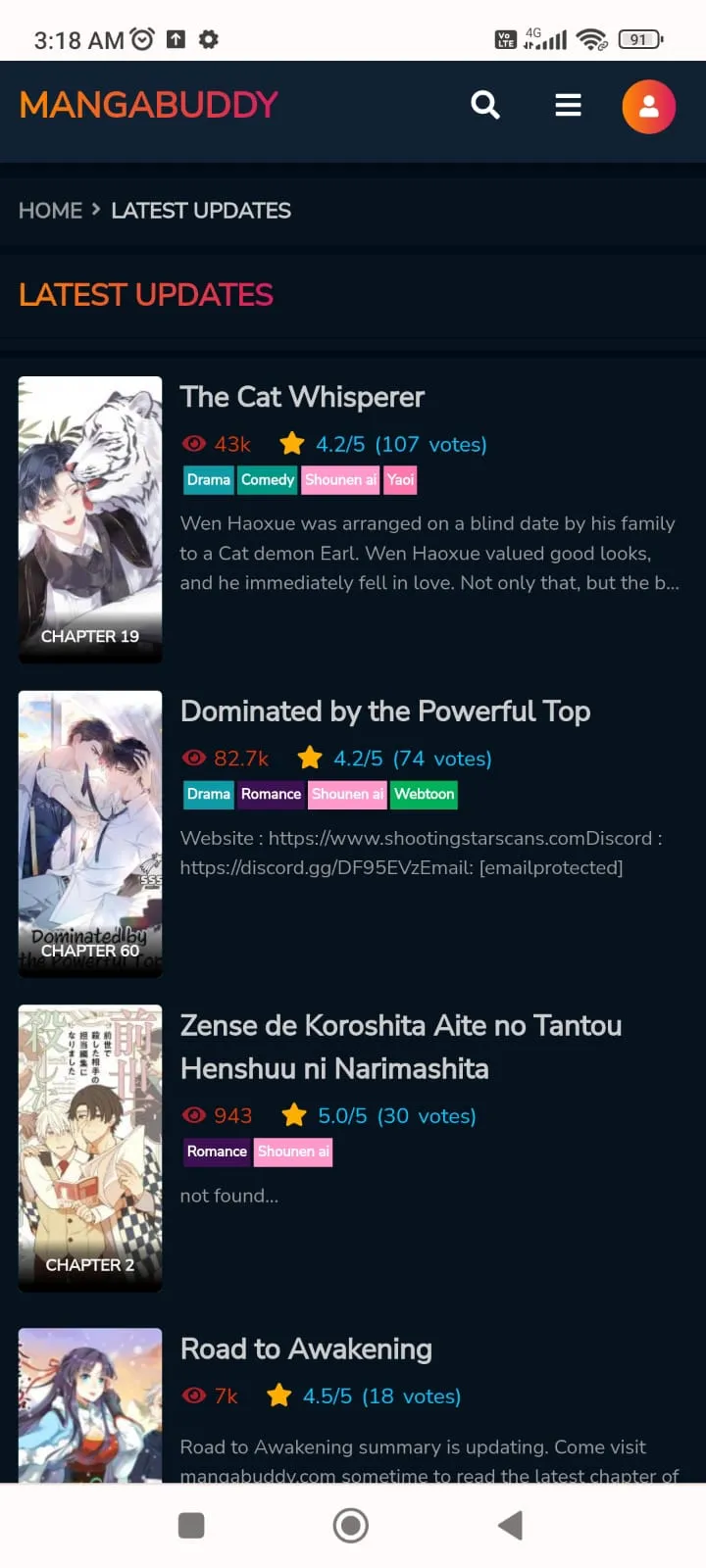This screenshot has height=1568, width=706.
Task: Tap the system home button
Action: 351,1525
